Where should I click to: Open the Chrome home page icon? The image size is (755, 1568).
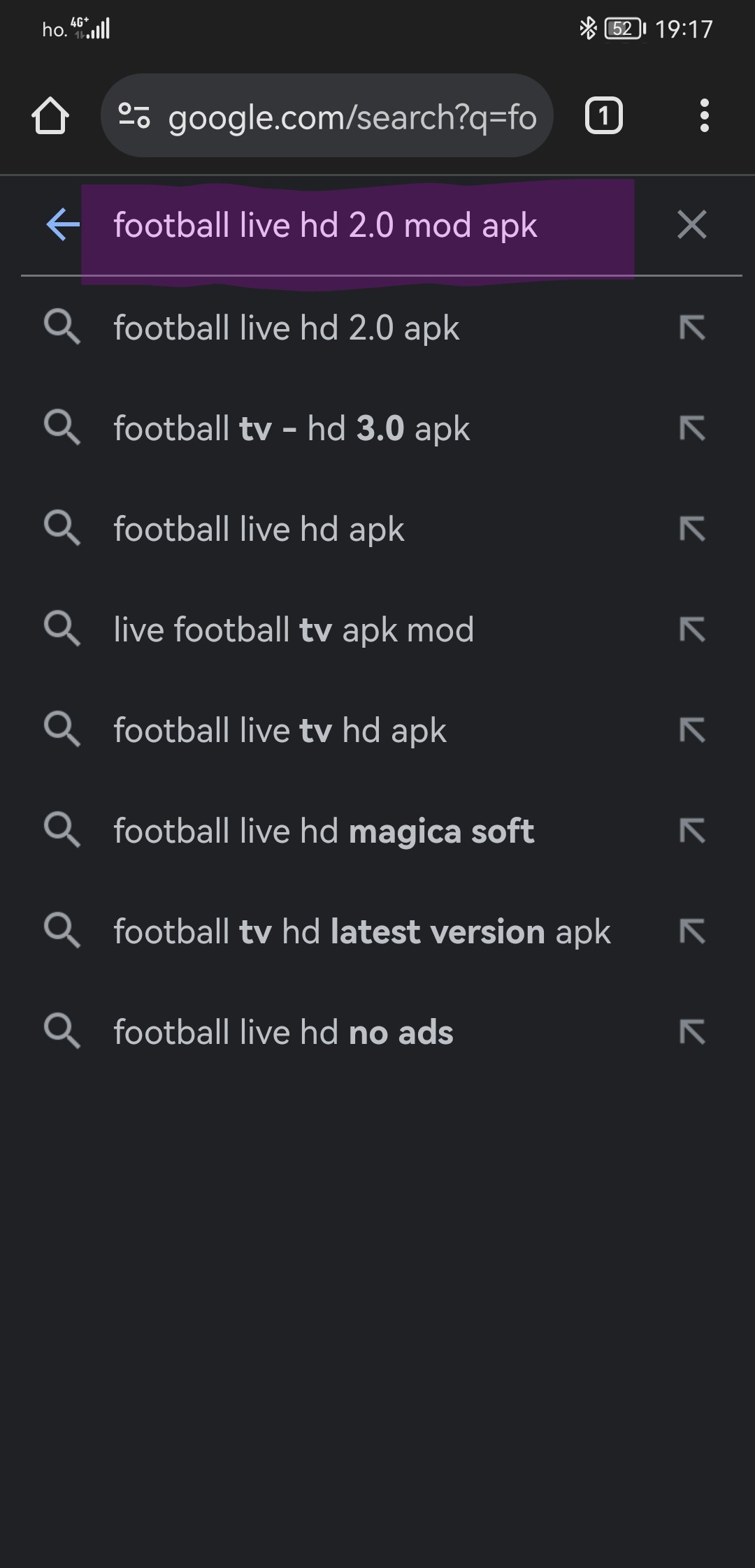[x=51, y=116]
